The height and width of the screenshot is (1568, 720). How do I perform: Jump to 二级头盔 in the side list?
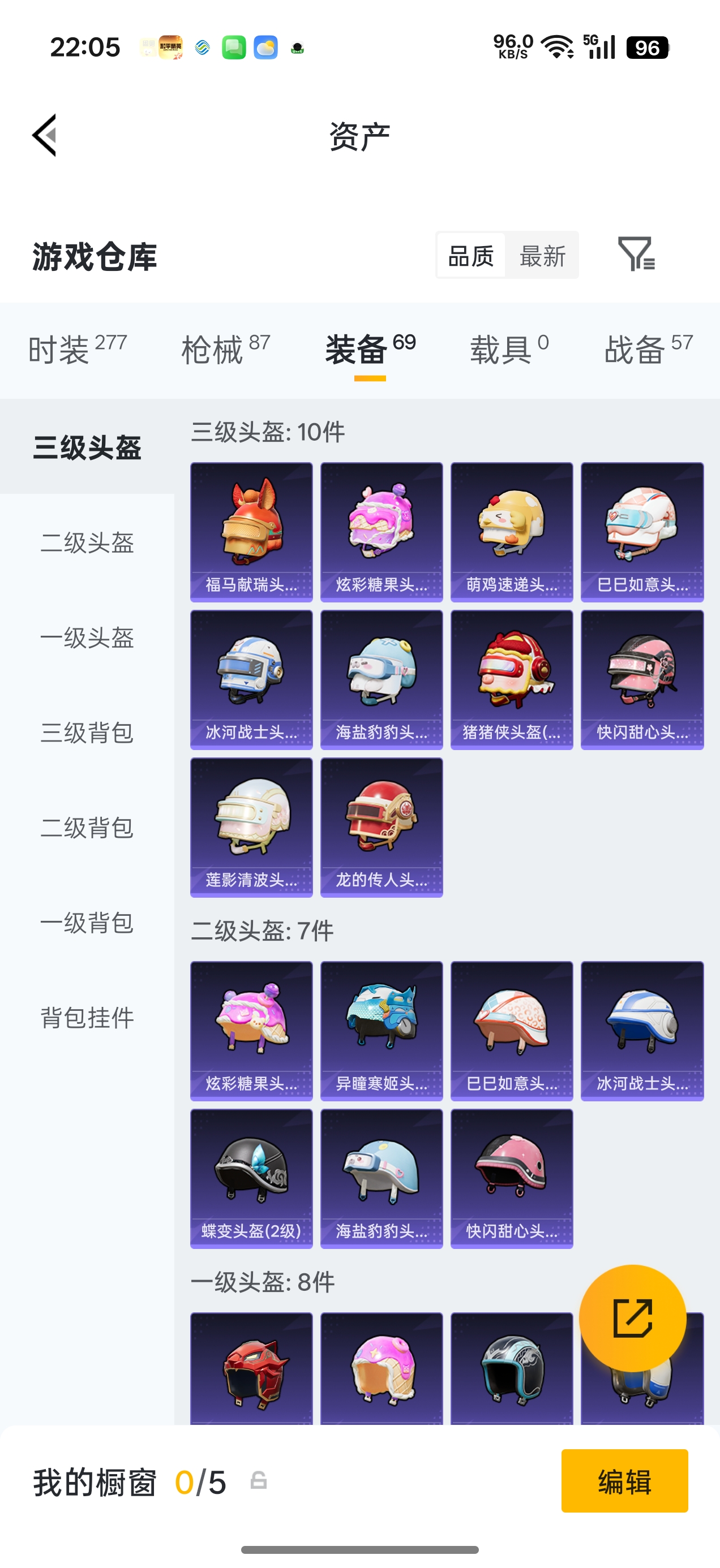87,542
